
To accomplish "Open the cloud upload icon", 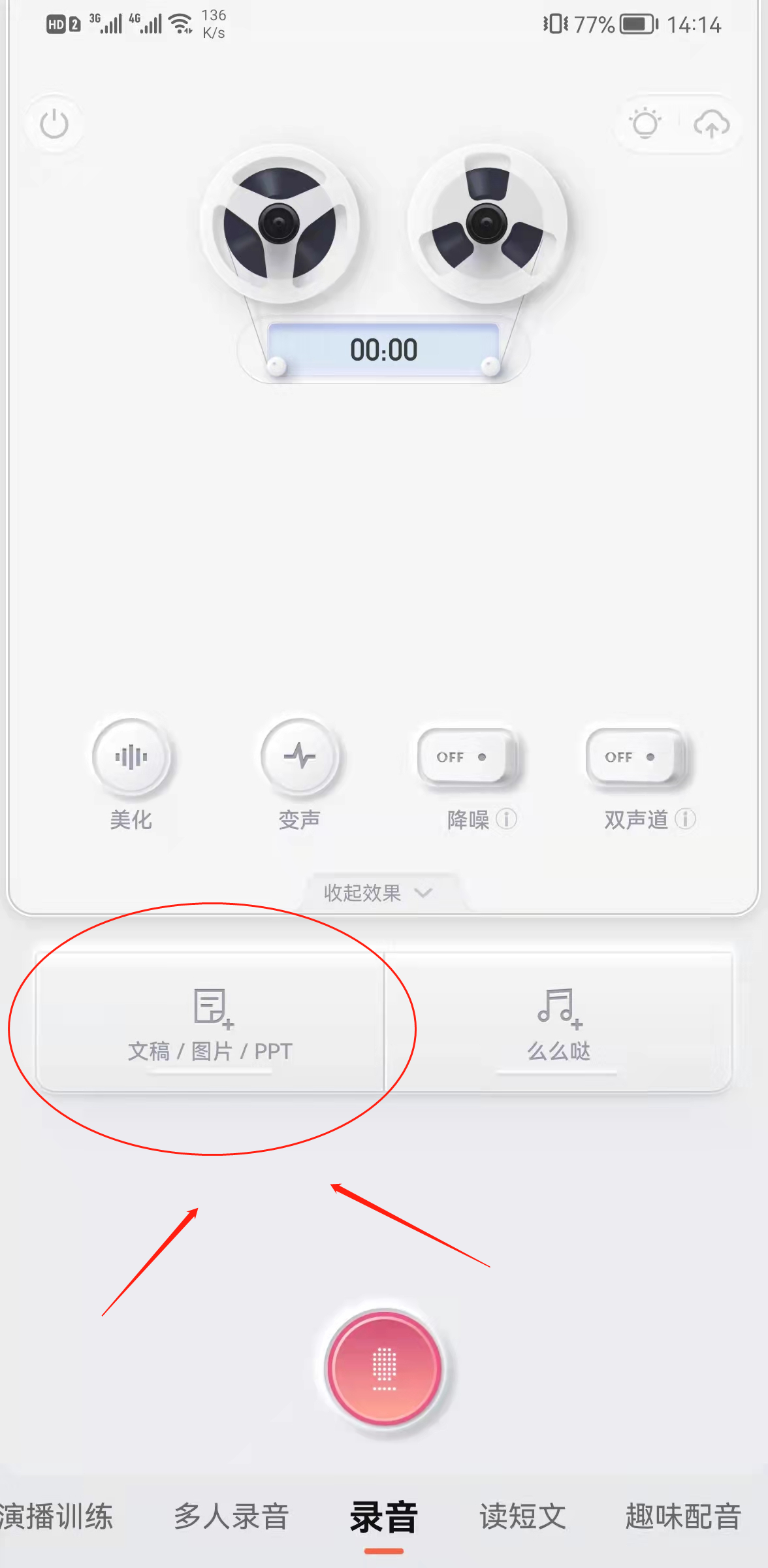I will [711, 123].
